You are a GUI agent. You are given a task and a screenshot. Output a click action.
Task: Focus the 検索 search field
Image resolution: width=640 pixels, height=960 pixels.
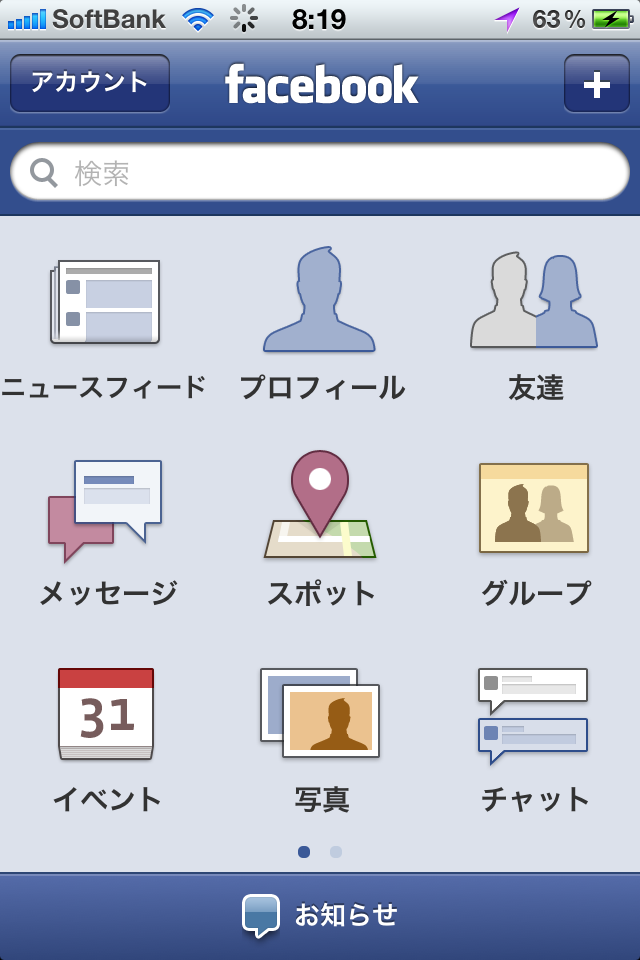320,174
